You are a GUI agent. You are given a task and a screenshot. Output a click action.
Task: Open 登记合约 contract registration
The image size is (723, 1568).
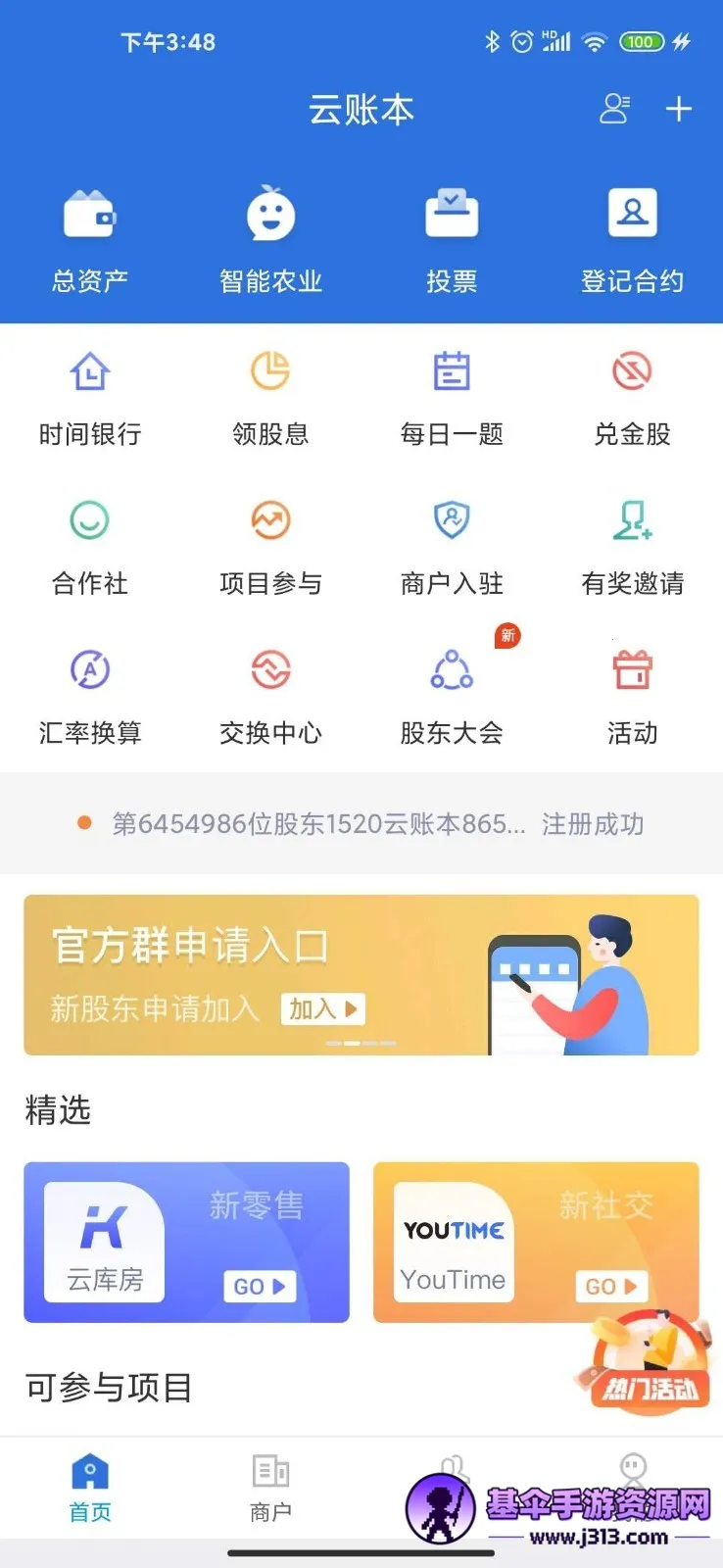[632, 238]
